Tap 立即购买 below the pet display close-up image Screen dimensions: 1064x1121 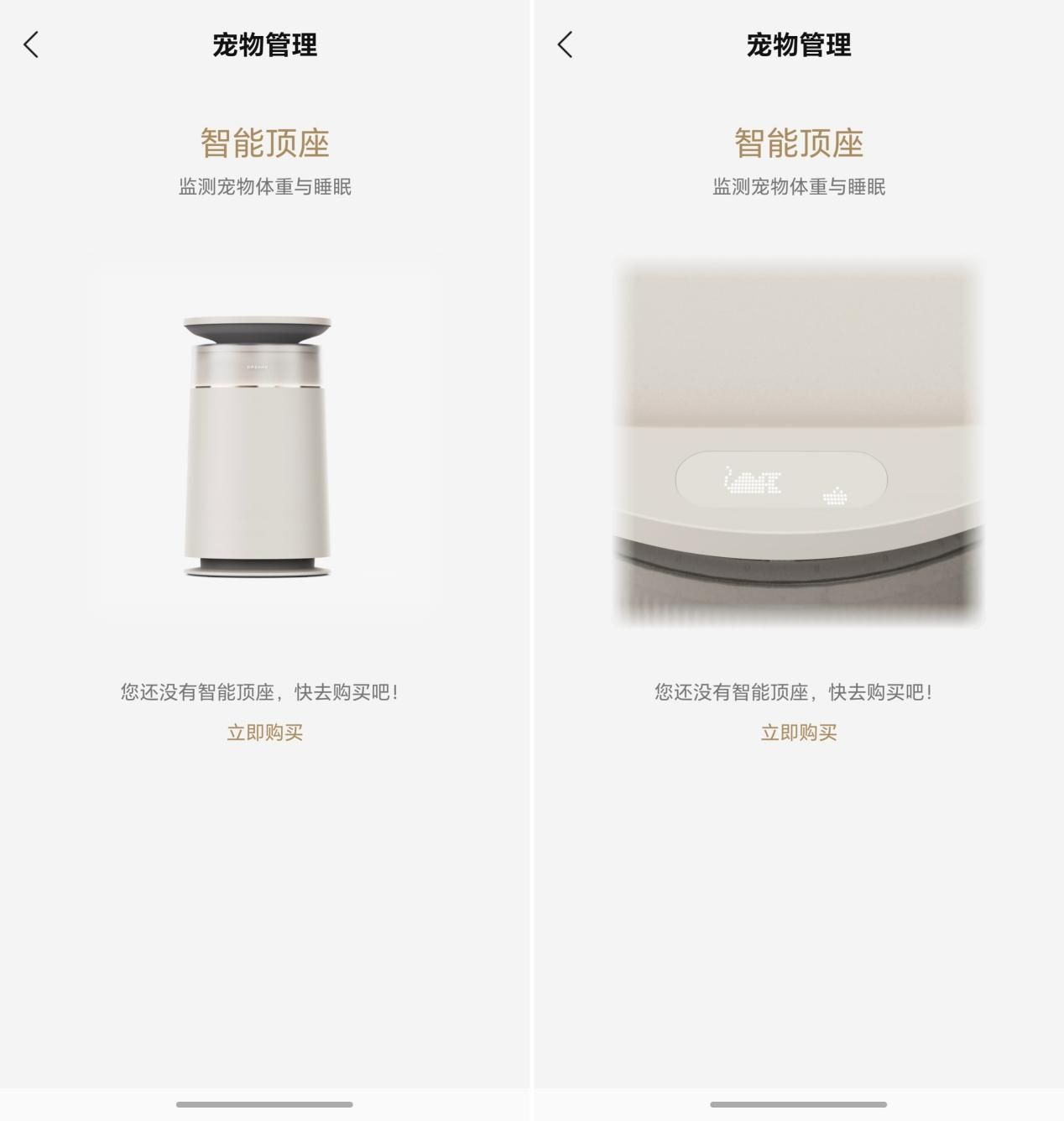tap(798, 733)
